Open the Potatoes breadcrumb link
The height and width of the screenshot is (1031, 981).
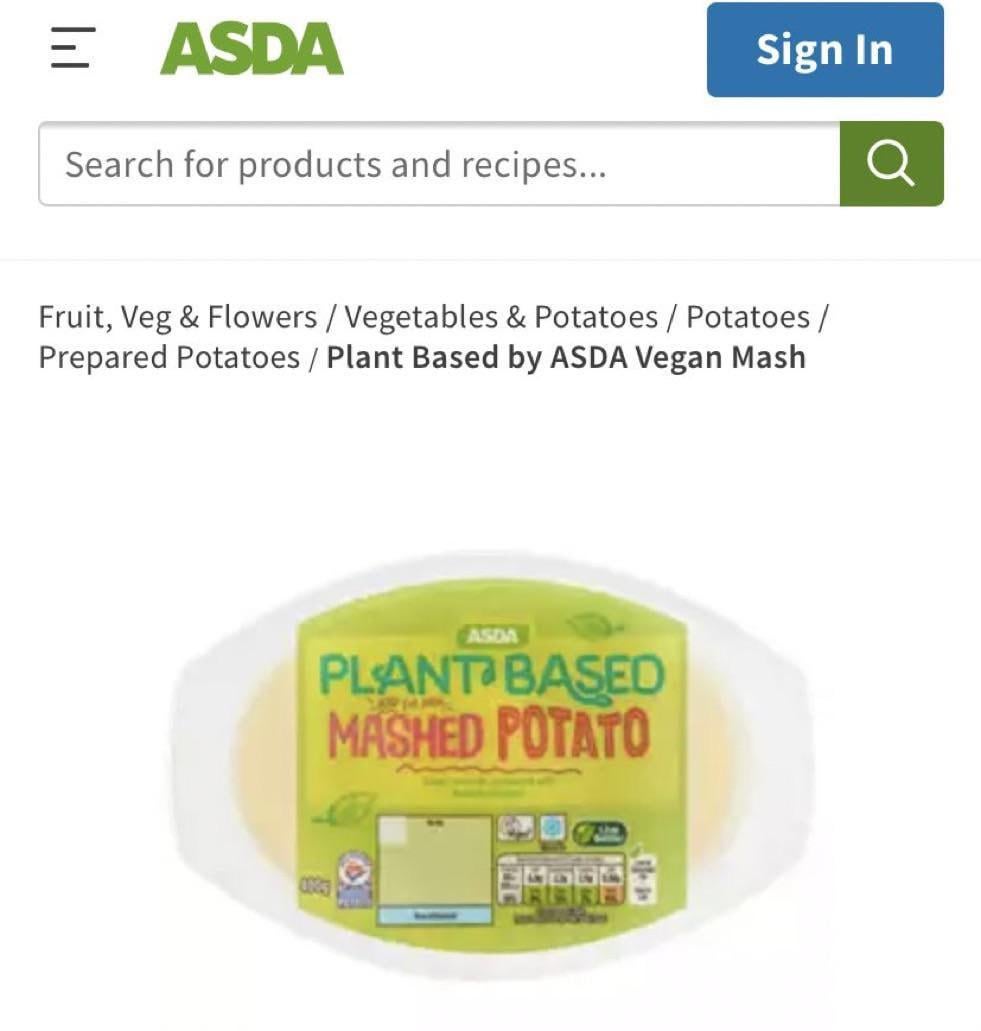click(747, 317)
